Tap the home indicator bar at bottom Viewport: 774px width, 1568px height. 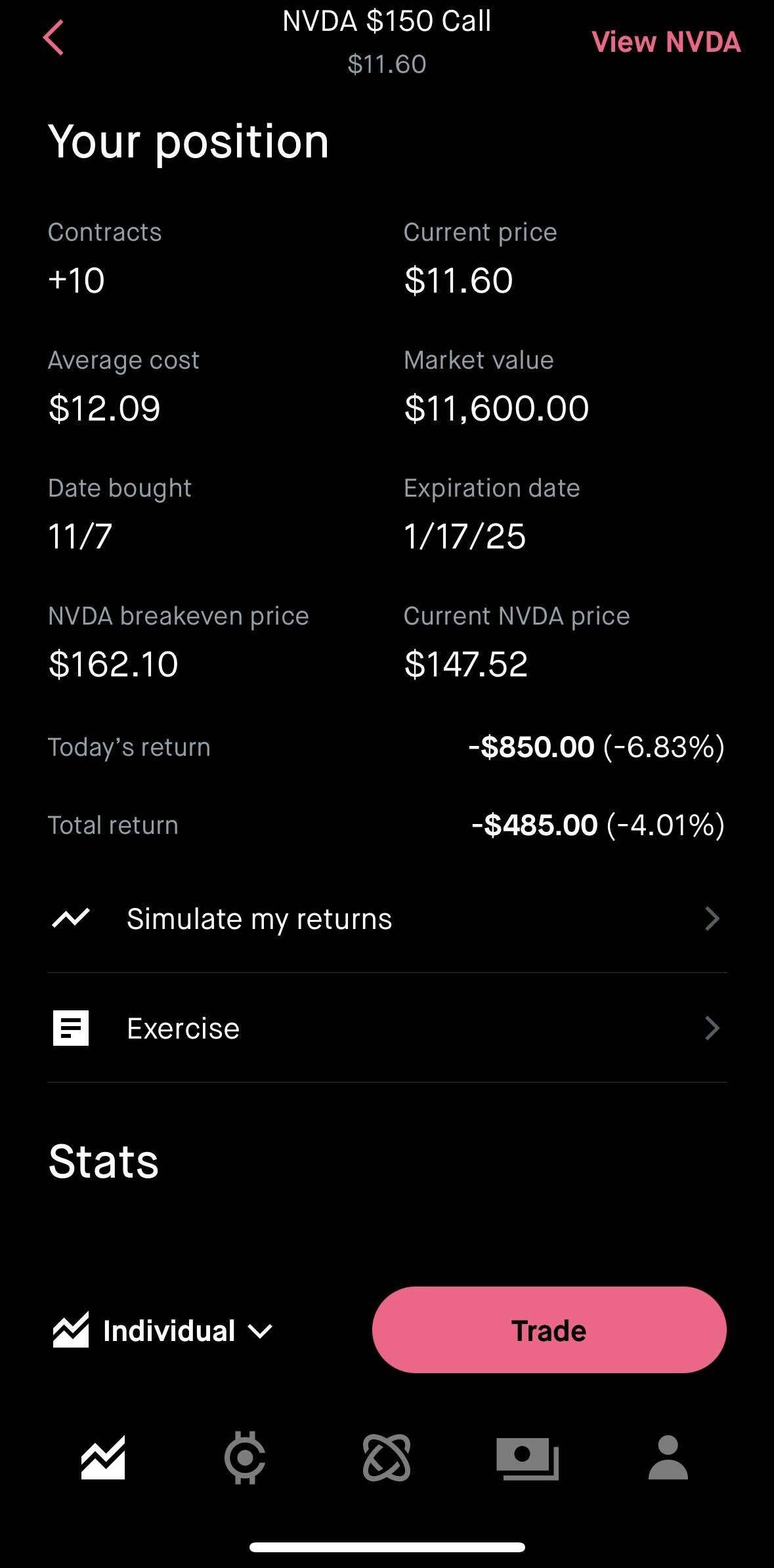[x=387, y=1546]
